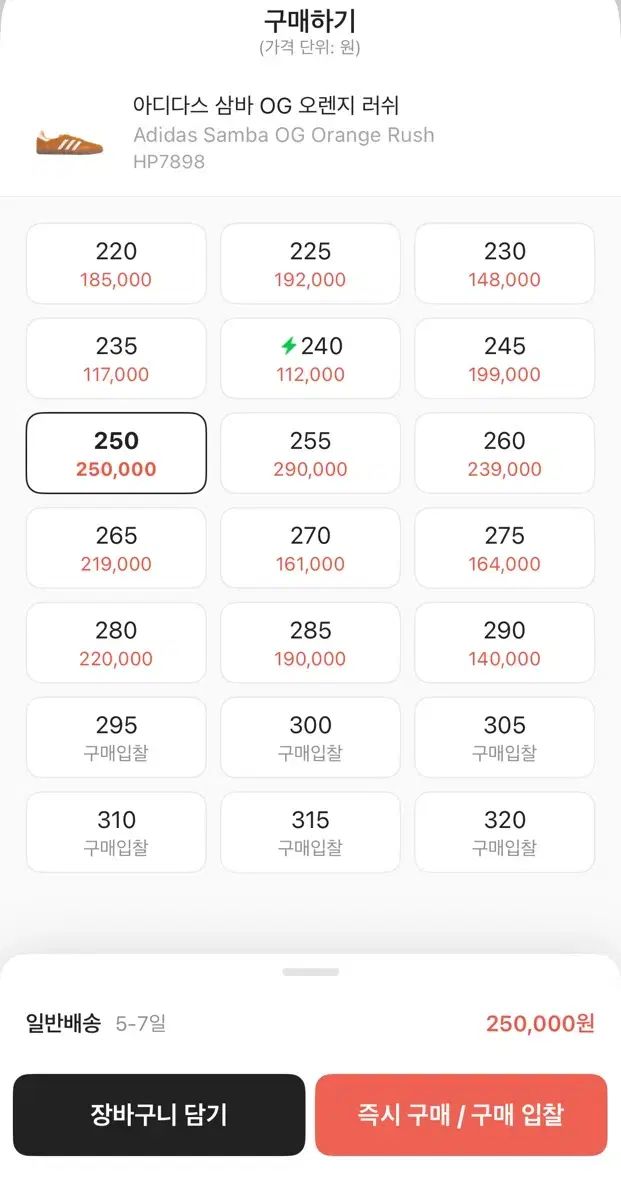Image resolution: width=621 pixels, height=1200 pixels.
Task: Tap the sheet drag handle
Action: pyautogui.click(x=310, y=972)
